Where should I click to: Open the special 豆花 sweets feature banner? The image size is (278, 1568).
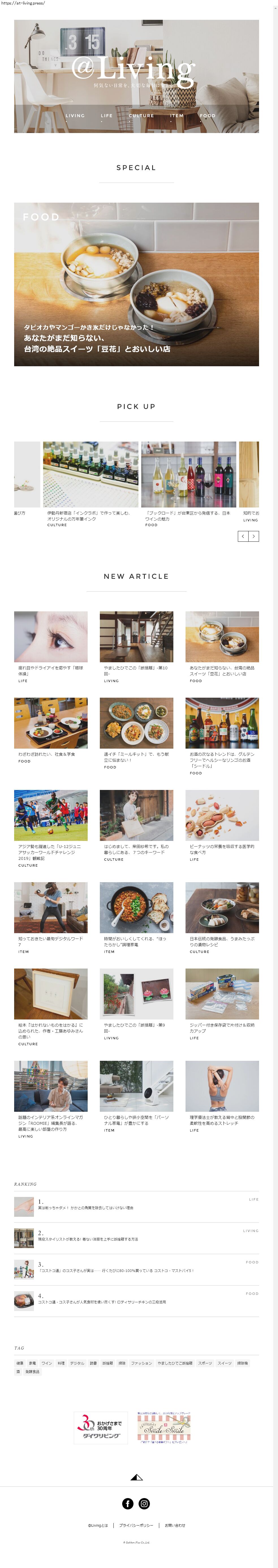tap(136, 284)
